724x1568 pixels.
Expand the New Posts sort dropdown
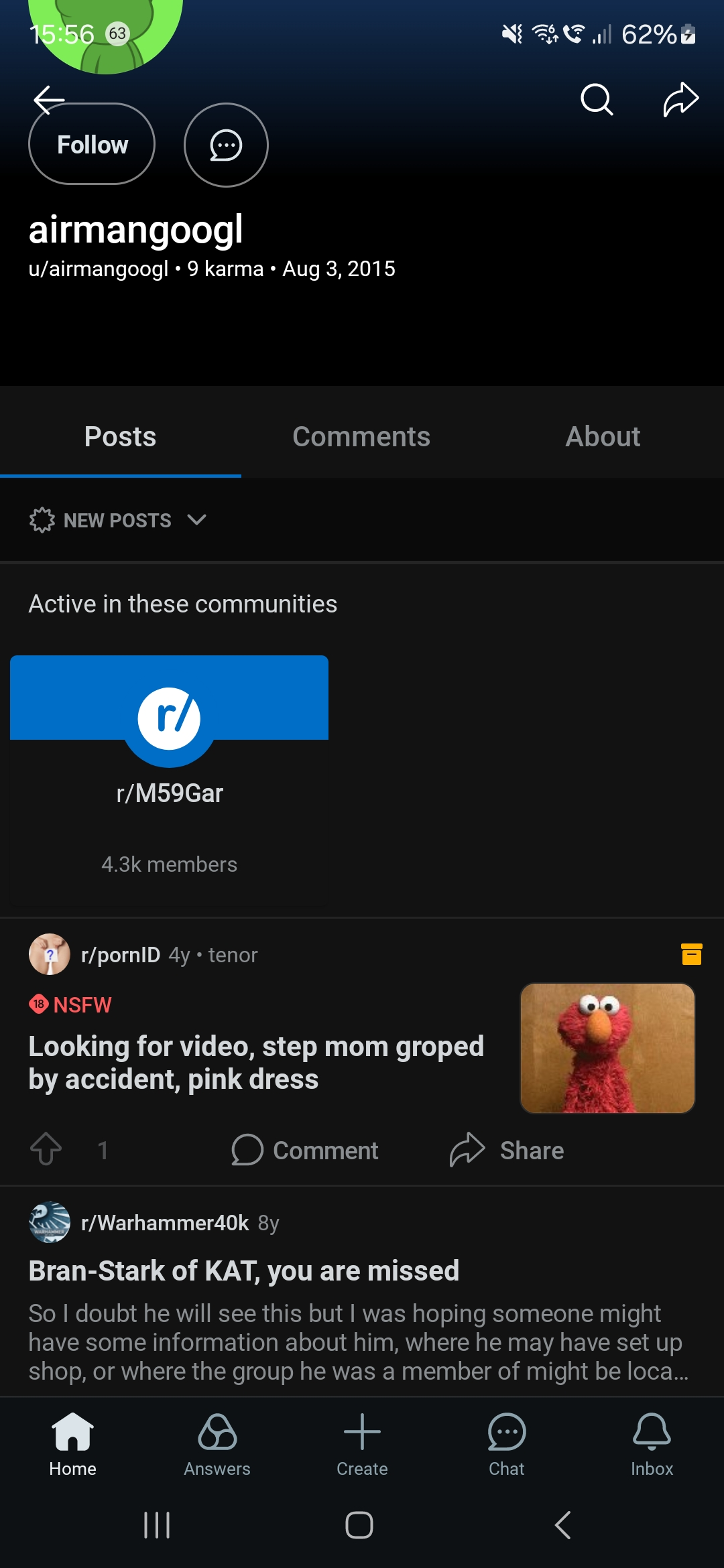(118, 520)
